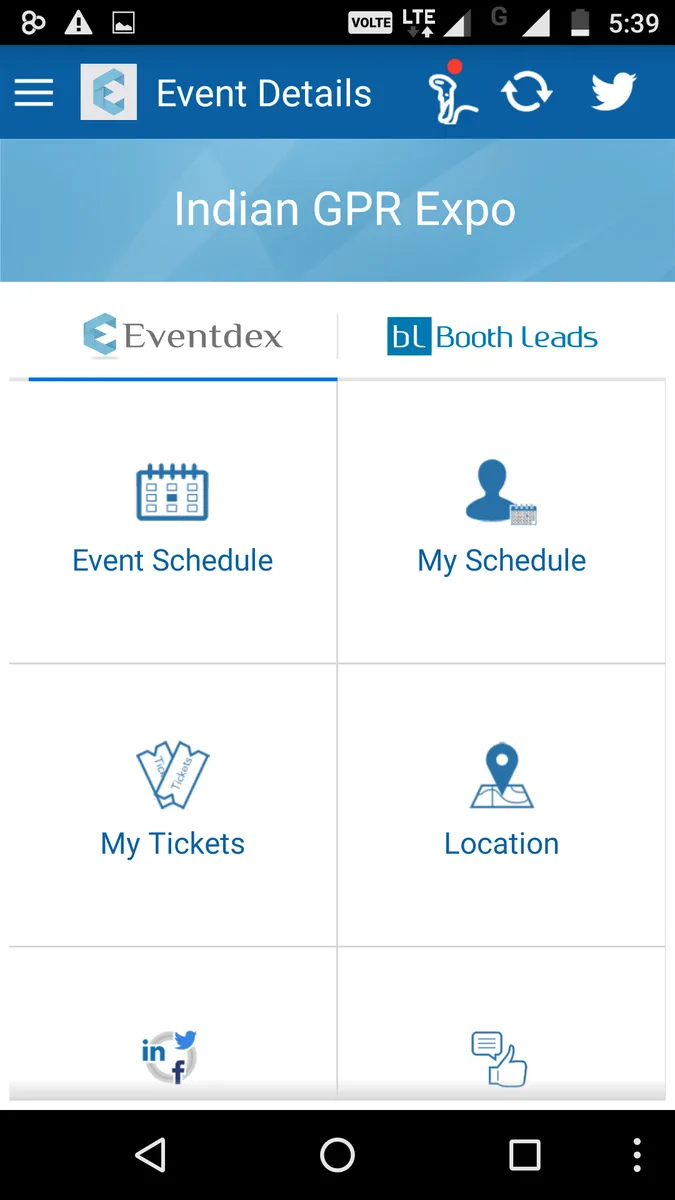The image size is (675, 1200).
Task: Open the badge scanner icon
Action: click(449, 93)
